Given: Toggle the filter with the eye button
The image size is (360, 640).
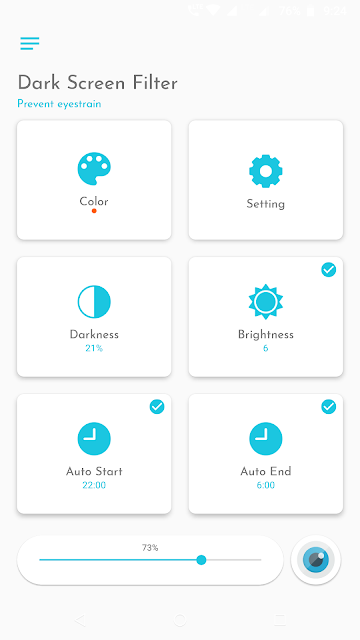Looking at the screenshot, I should coord(316,560).
